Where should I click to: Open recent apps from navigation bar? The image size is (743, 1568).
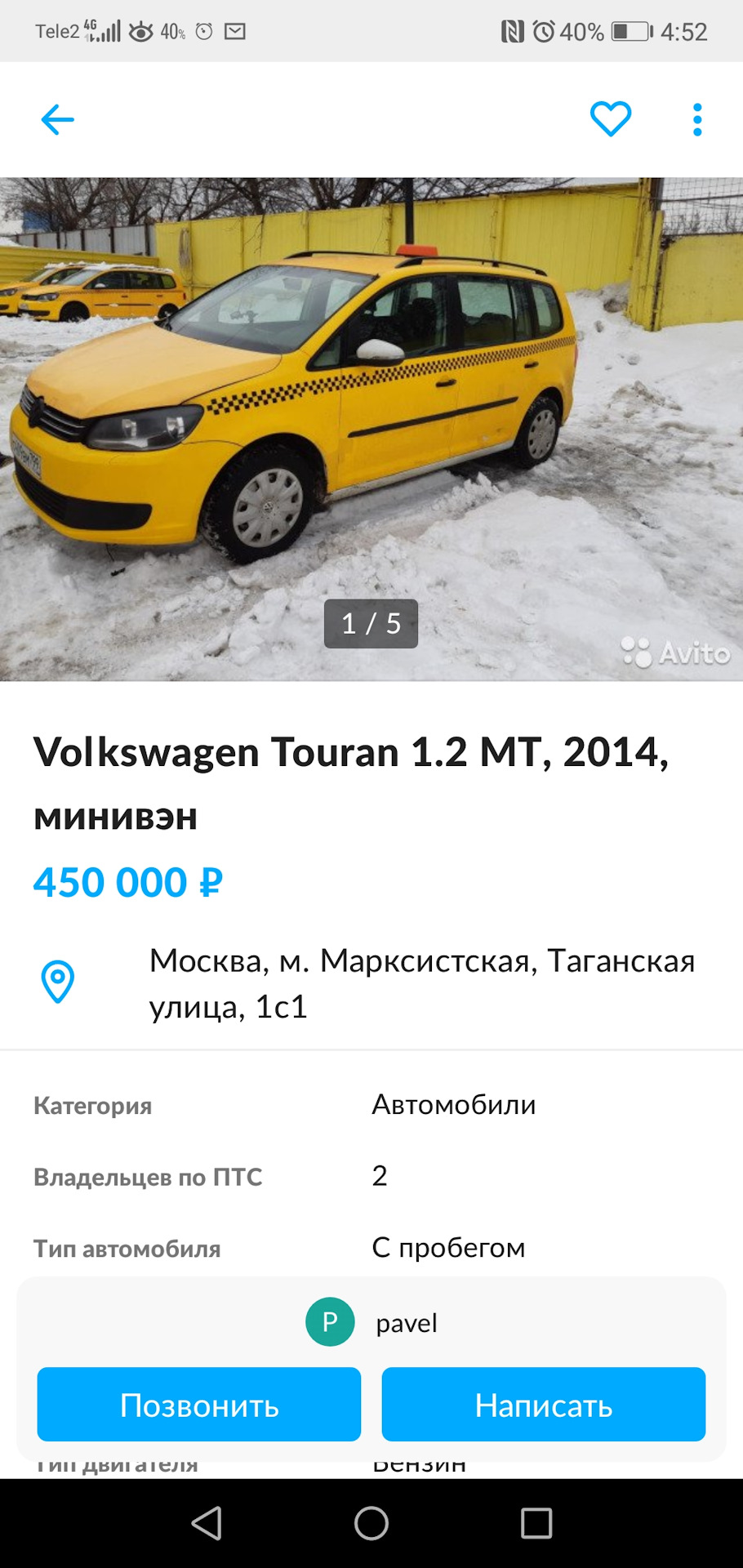tap(536, 1523)
